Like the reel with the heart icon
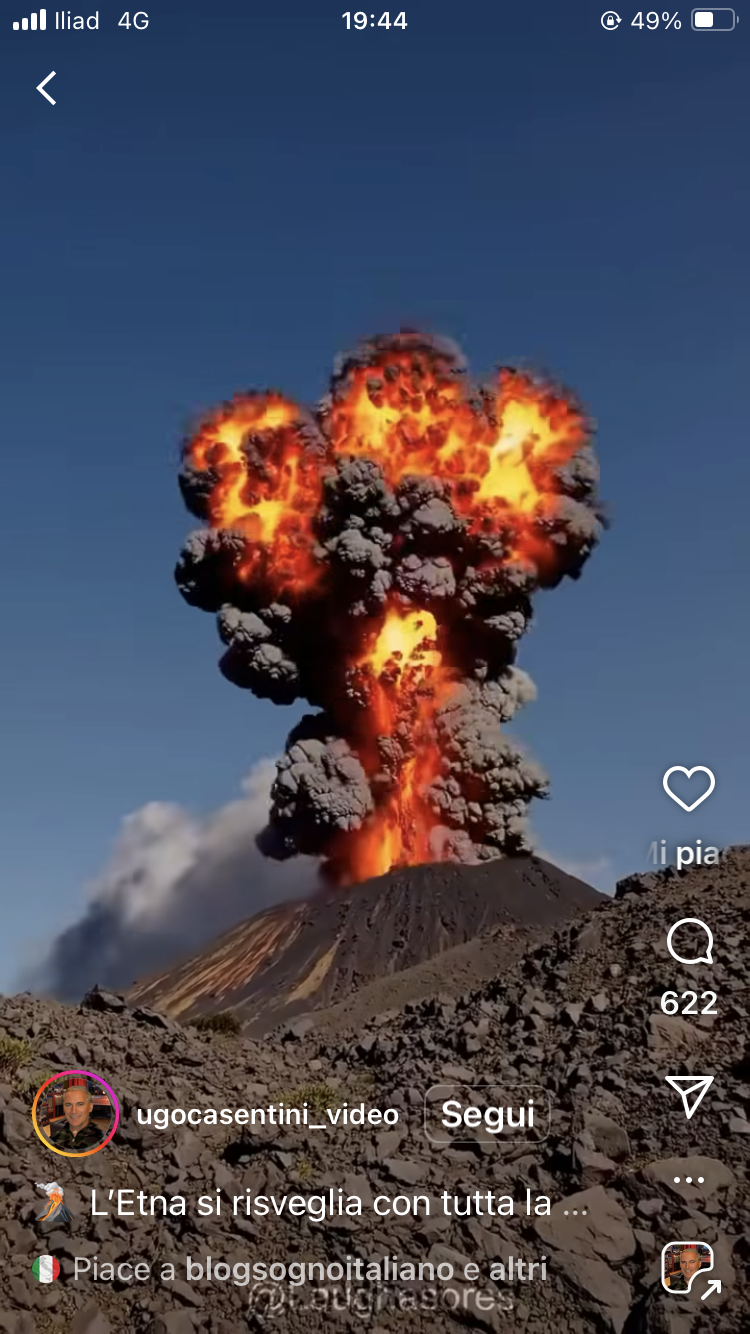Screen dimensions: 750x1334 [x=689, y=789]
